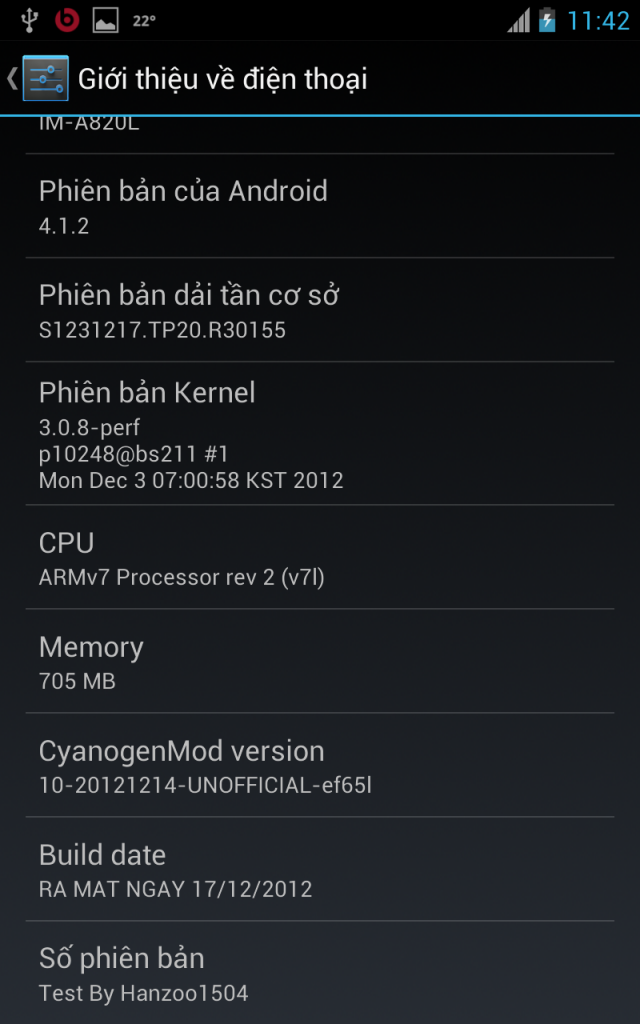The width and height of the screenshot is (640, 1024).
Task: Tap the Số phiên bản row
Action: point(320,974)
